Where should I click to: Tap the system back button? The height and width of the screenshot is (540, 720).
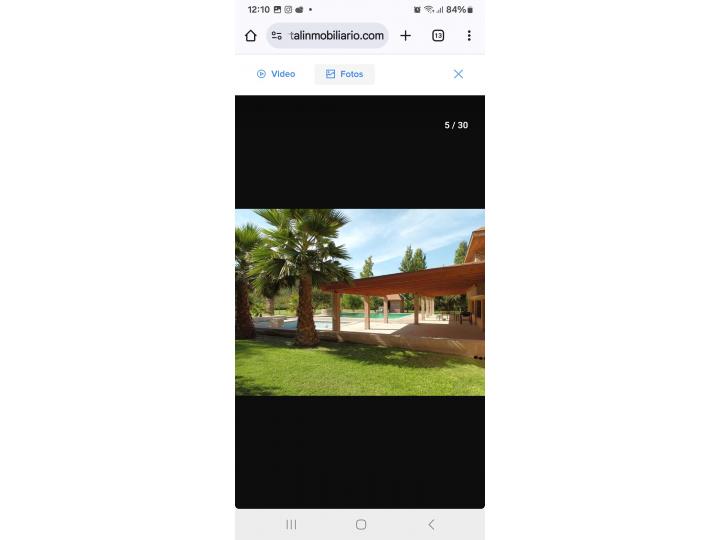(431, 524)
